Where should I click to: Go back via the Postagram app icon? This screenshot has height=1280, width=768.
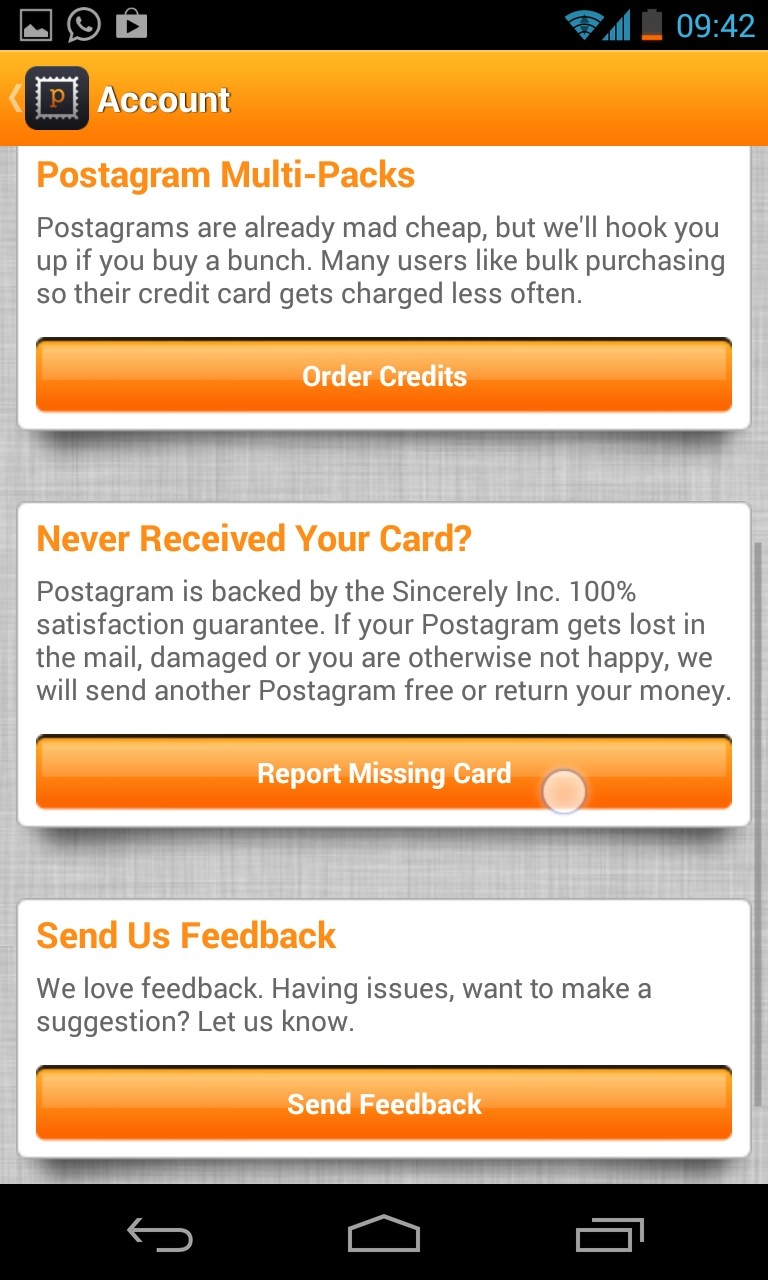[x=56, y=98]
